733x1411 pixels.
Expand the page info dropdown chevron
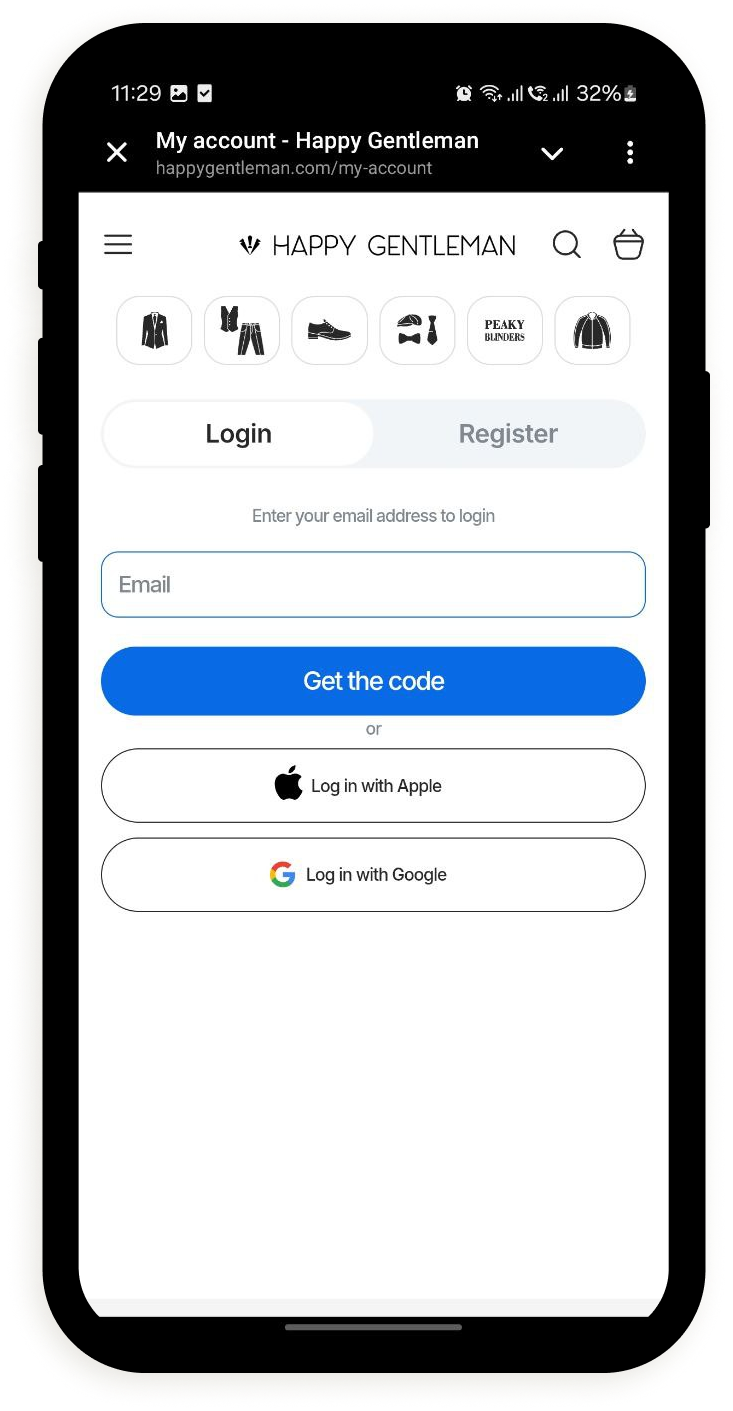point(552,153)
